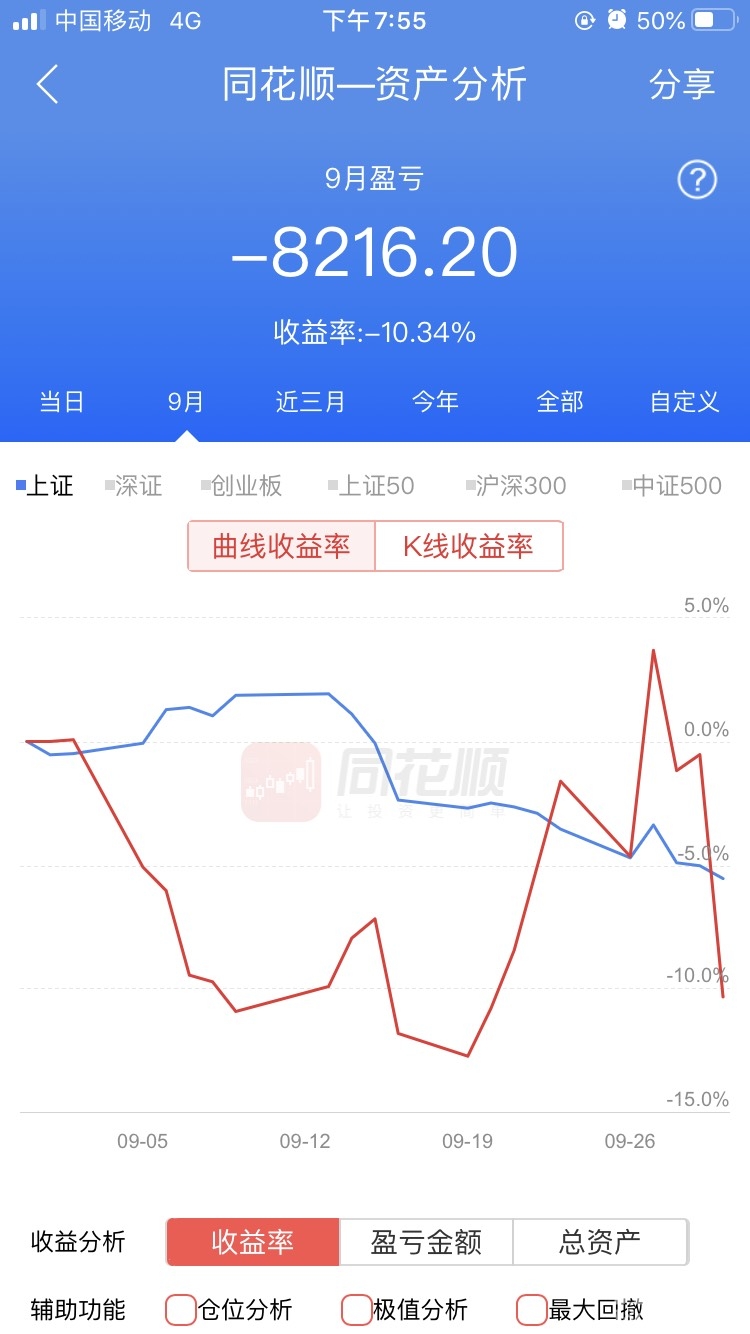This screenshot has width=750, height=1334.
Task: Choose 创业板 as the comparison index
Action: (243, 486)
